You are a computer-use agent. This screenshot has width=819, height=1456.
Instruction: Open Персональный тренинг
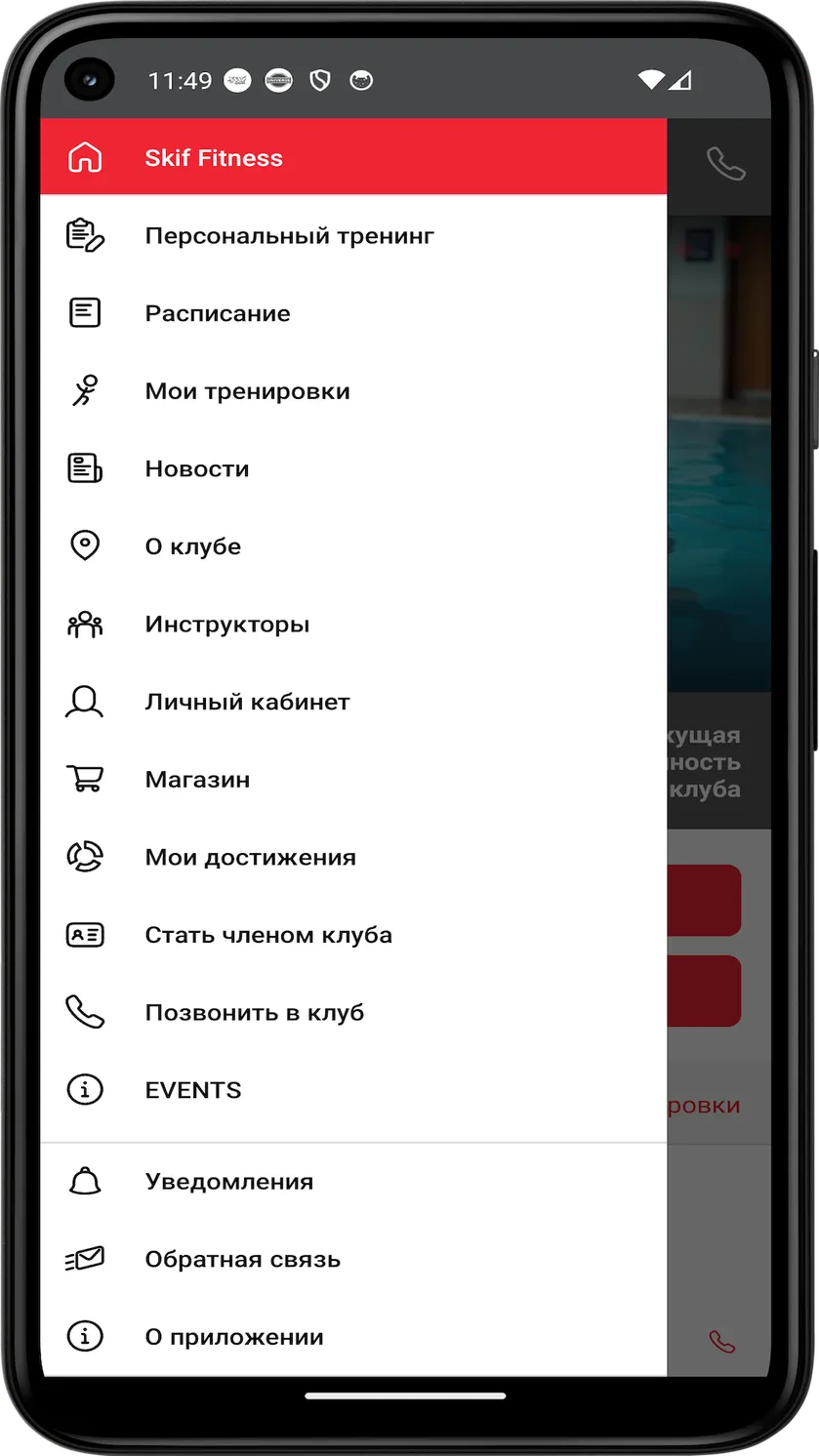[353, 235]
